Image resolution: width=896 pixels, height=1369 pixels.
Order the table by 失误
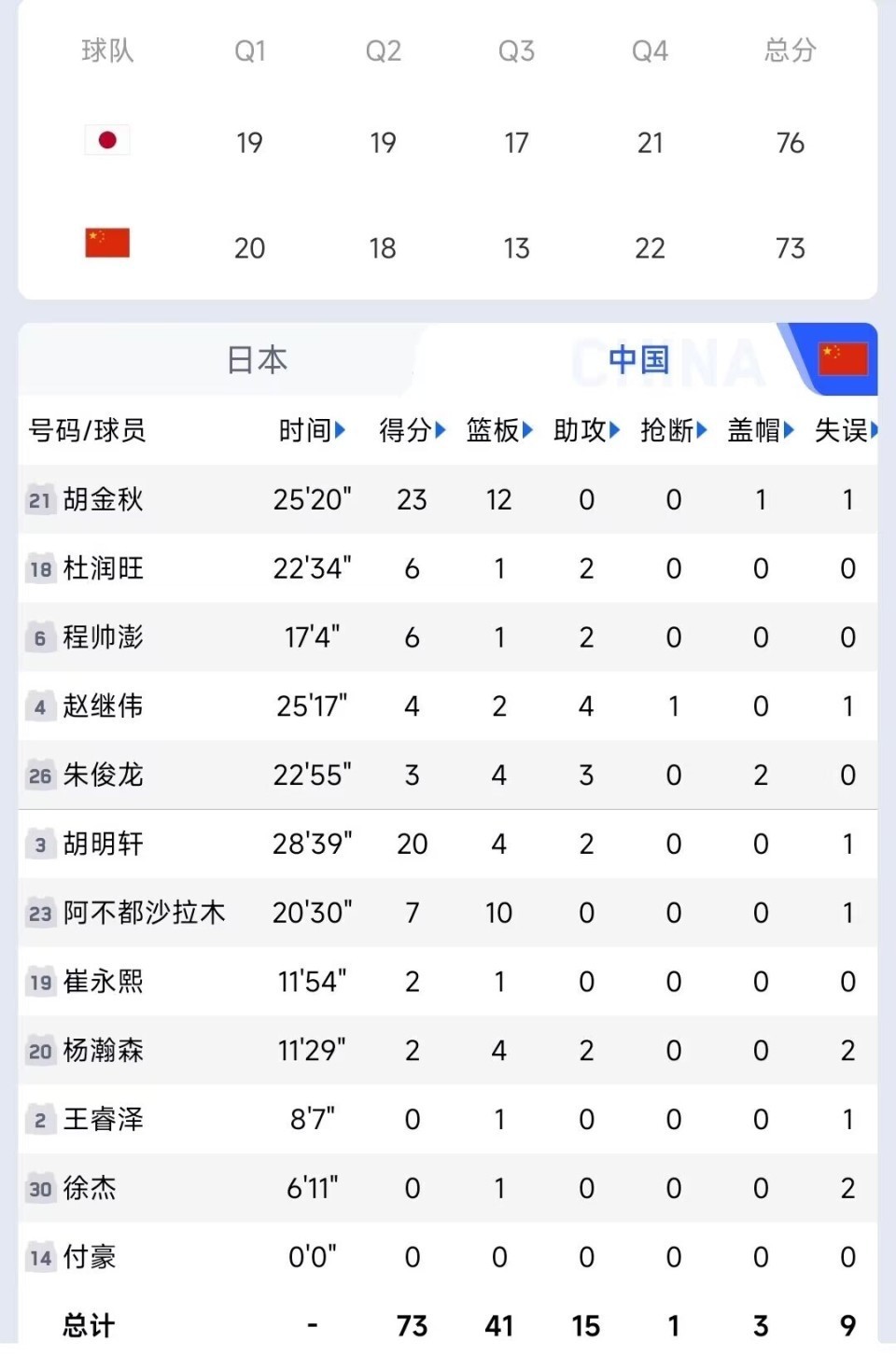click(x=846, y=430)
